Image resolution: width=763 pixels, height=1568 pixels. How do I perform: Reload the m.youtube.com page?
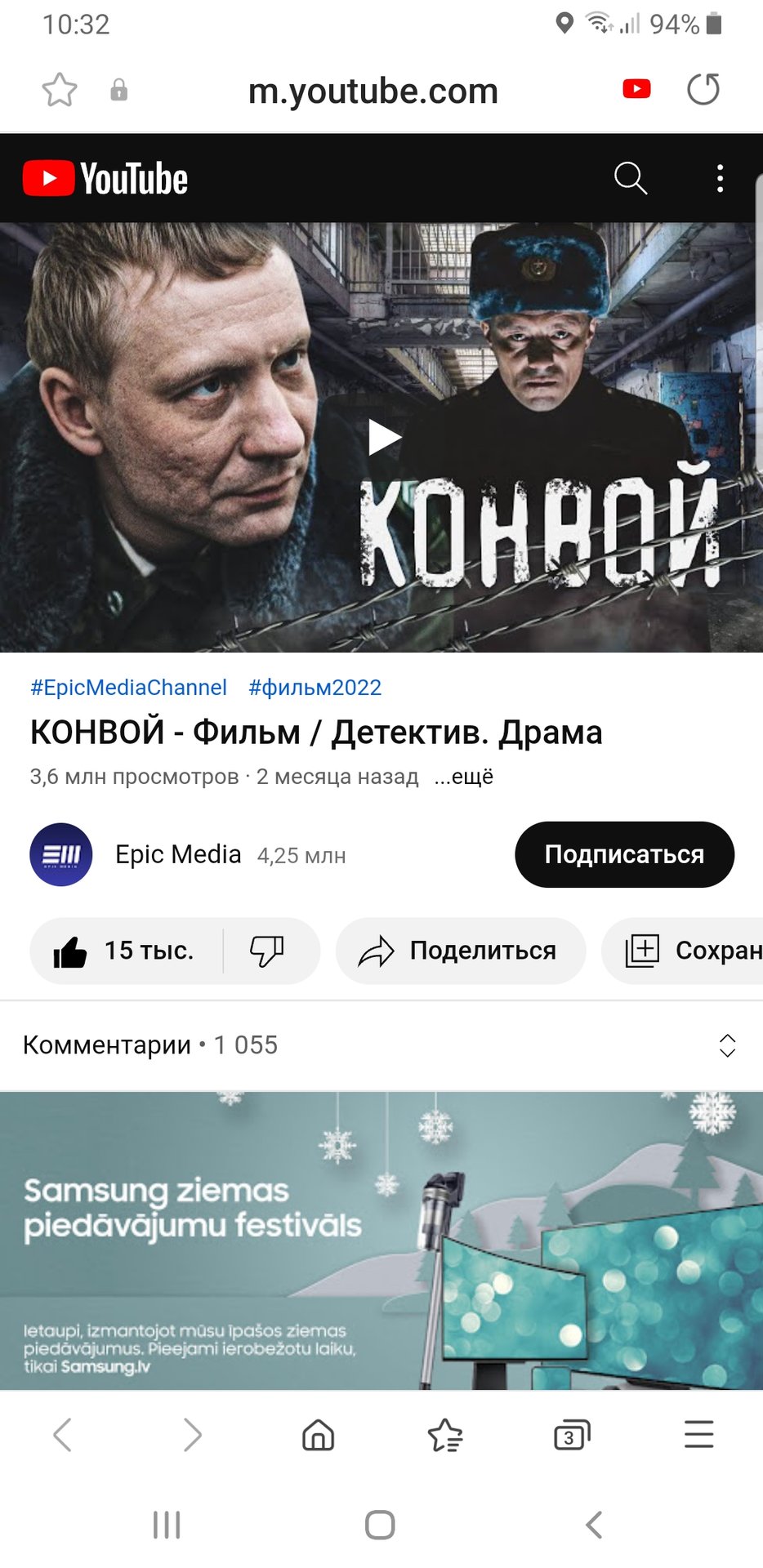click(x=703, y=90)
